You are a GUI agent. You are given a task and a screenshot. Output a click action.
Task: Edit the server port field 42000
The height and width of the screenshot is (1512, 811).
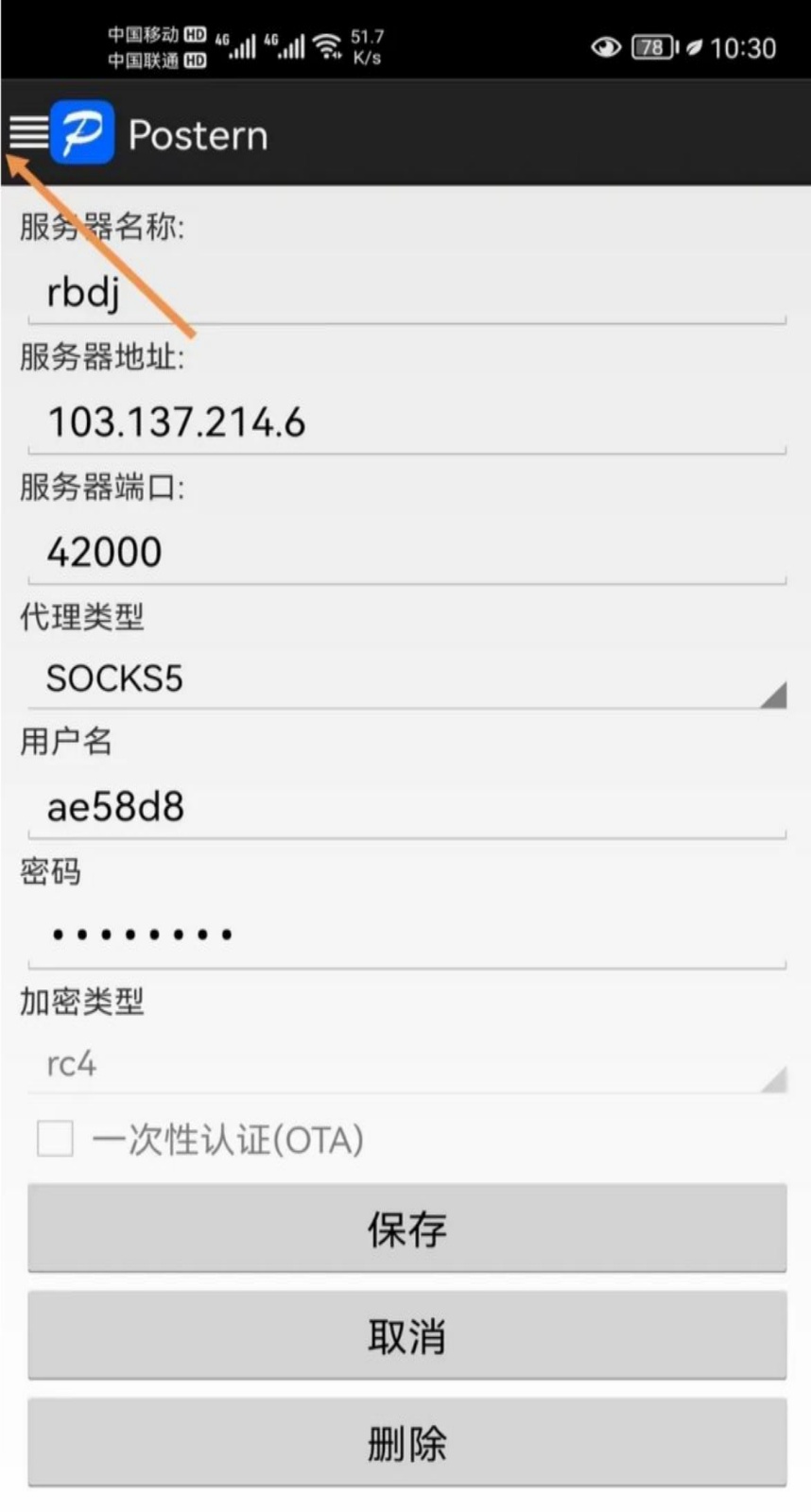(406, 552)
